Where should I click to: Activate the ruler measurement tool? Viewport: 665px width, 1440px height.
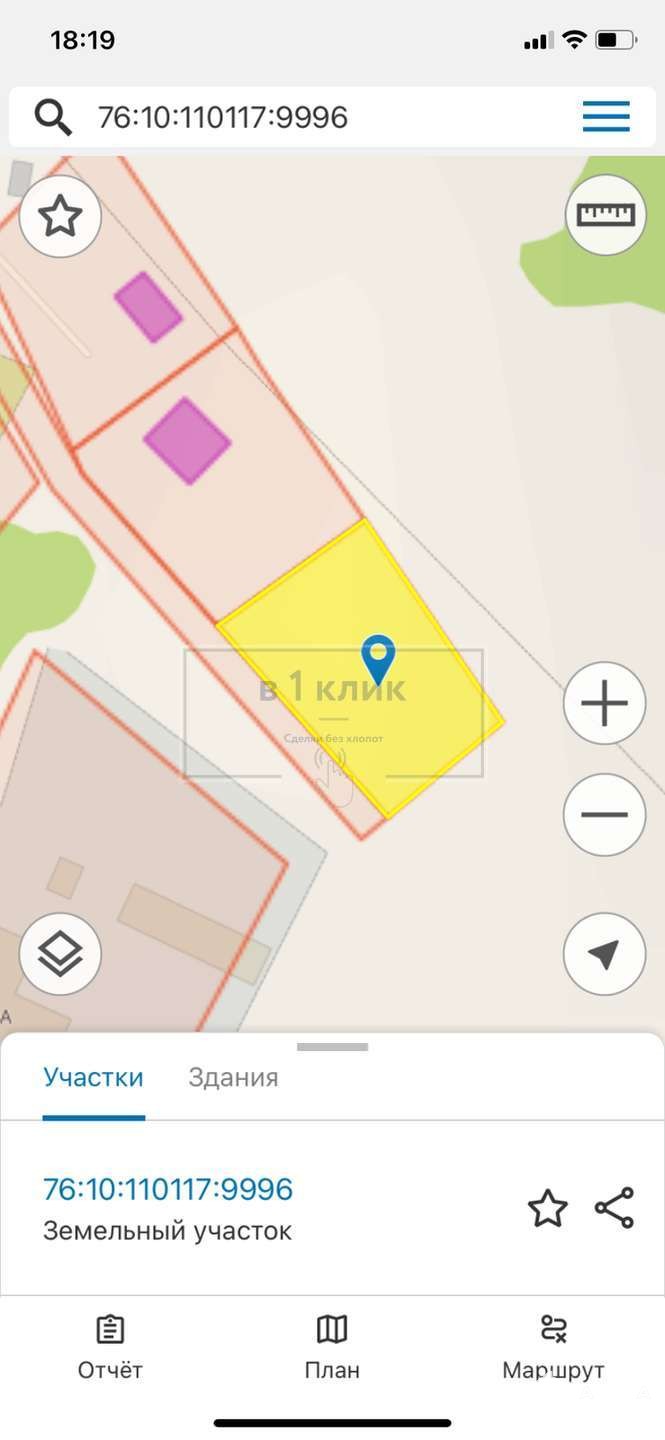pos(605,215)
